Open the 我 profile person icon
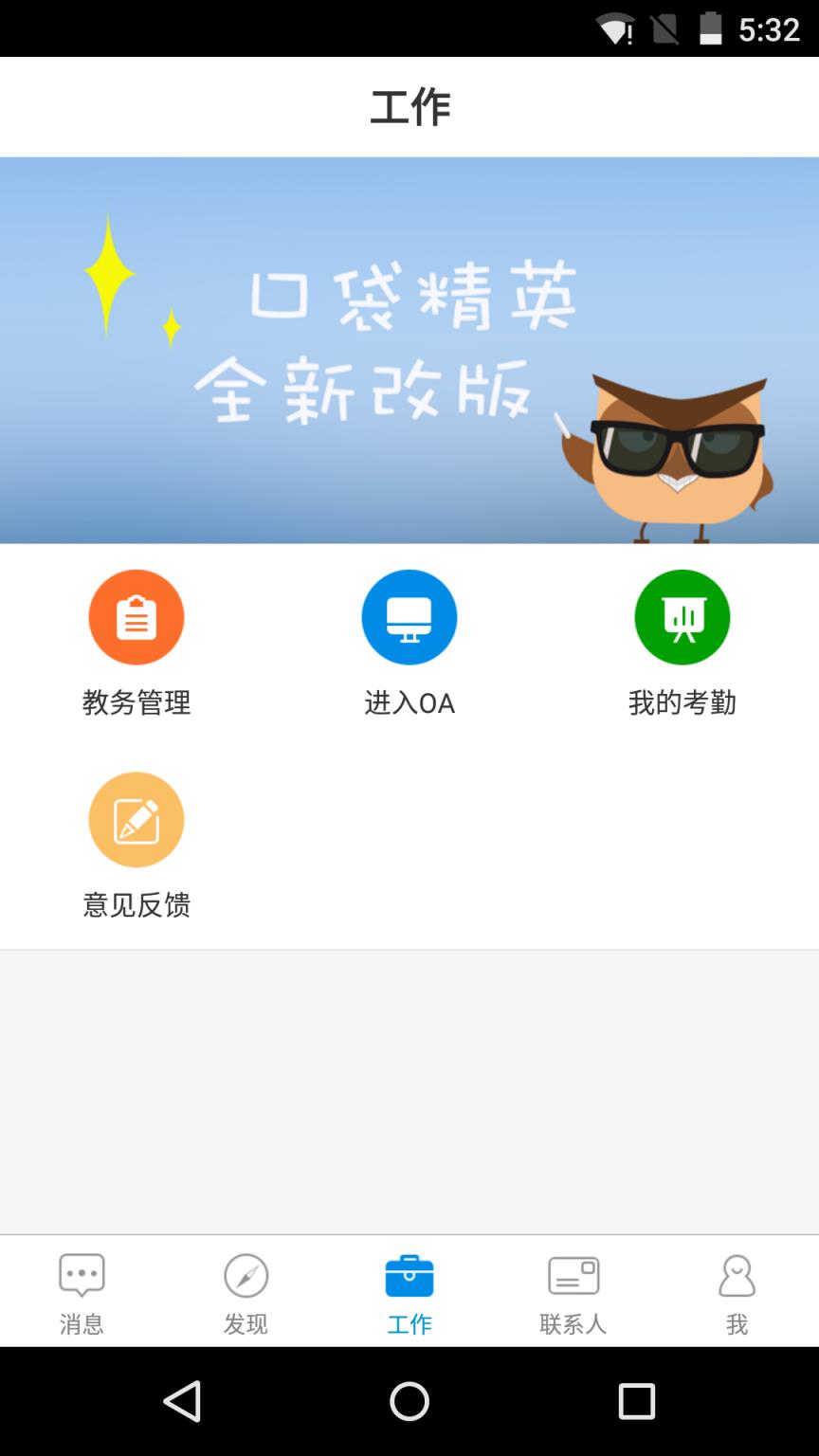This screenshot has height=1456, width=819. (737, 1276)
